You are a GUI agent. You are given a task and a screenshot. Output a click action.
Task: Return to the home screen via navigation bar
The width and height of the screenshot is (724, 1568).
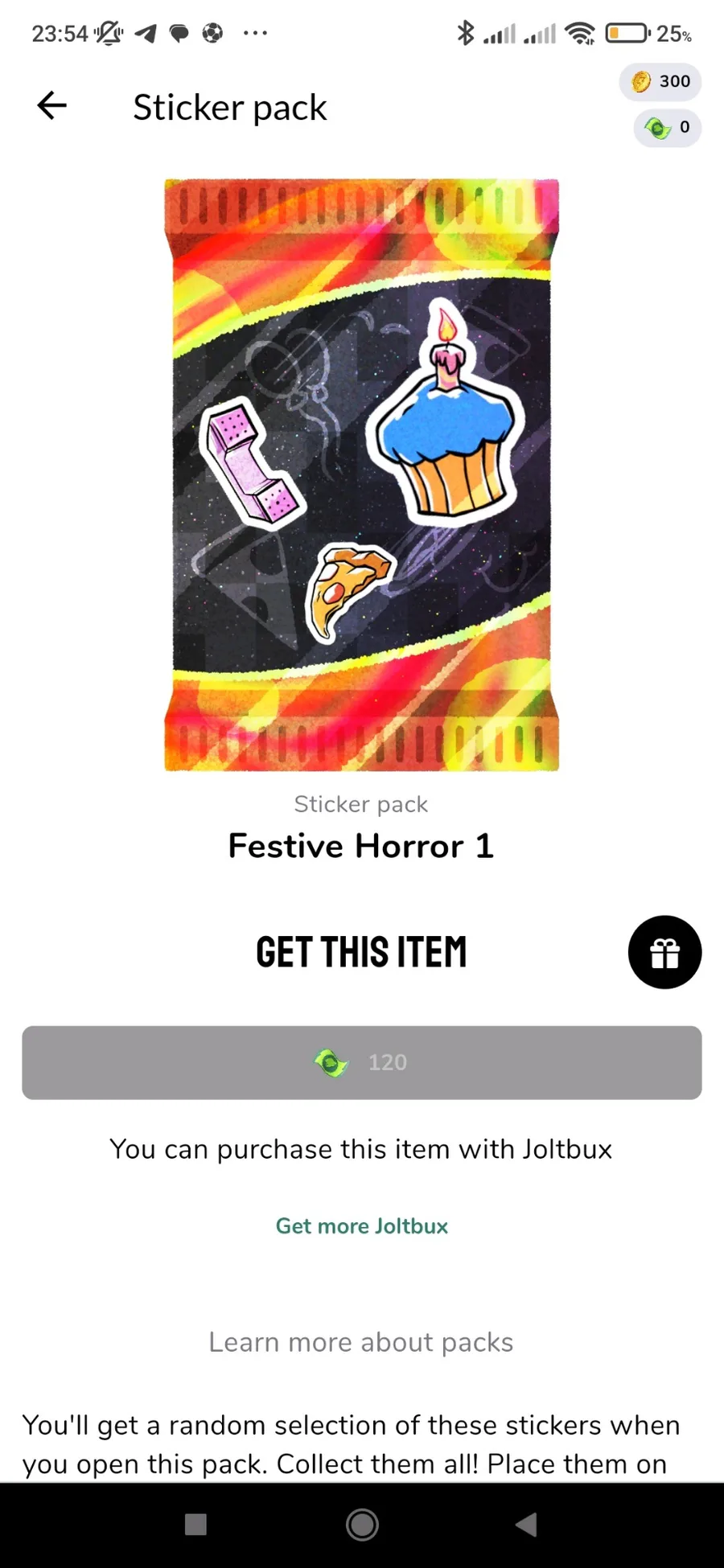[362, 1524]
